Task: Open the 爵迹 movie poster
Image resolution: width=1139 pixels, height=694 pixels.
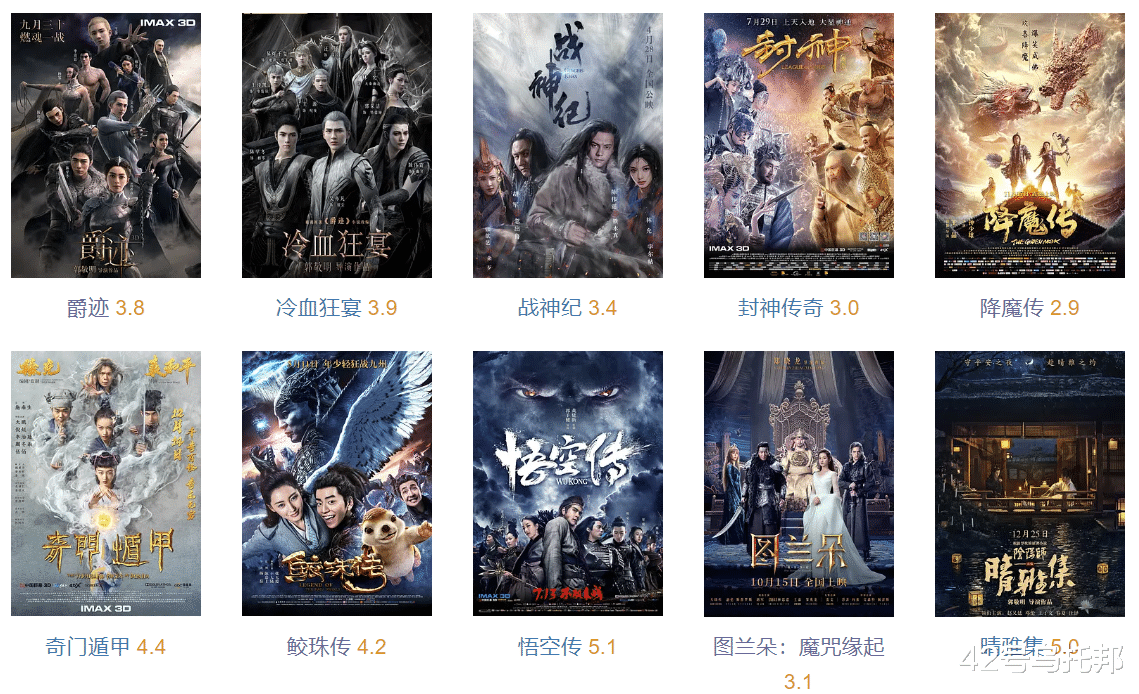Action: coord(106,145)
